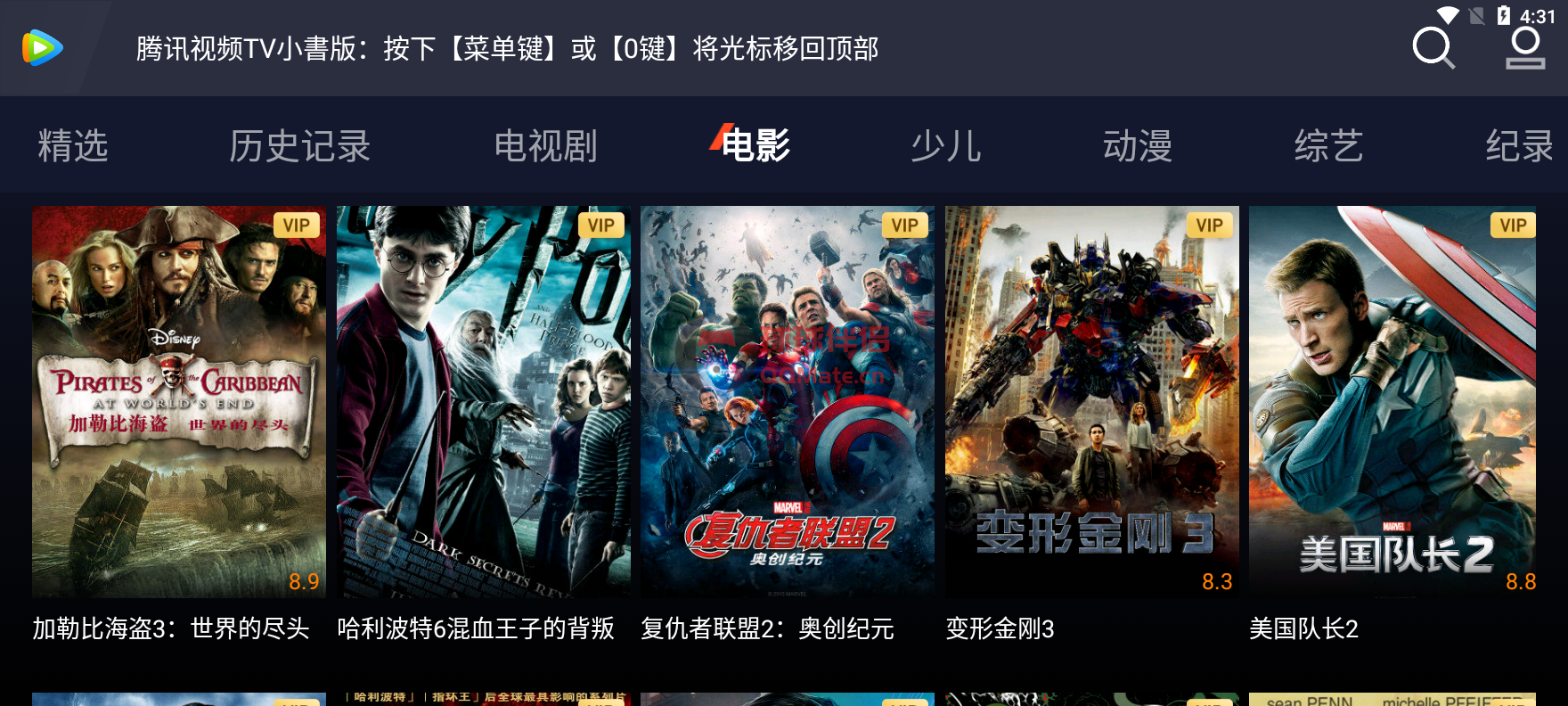
Task: Open the movie 变形金刚3
Action: (x=1091, y=402)
